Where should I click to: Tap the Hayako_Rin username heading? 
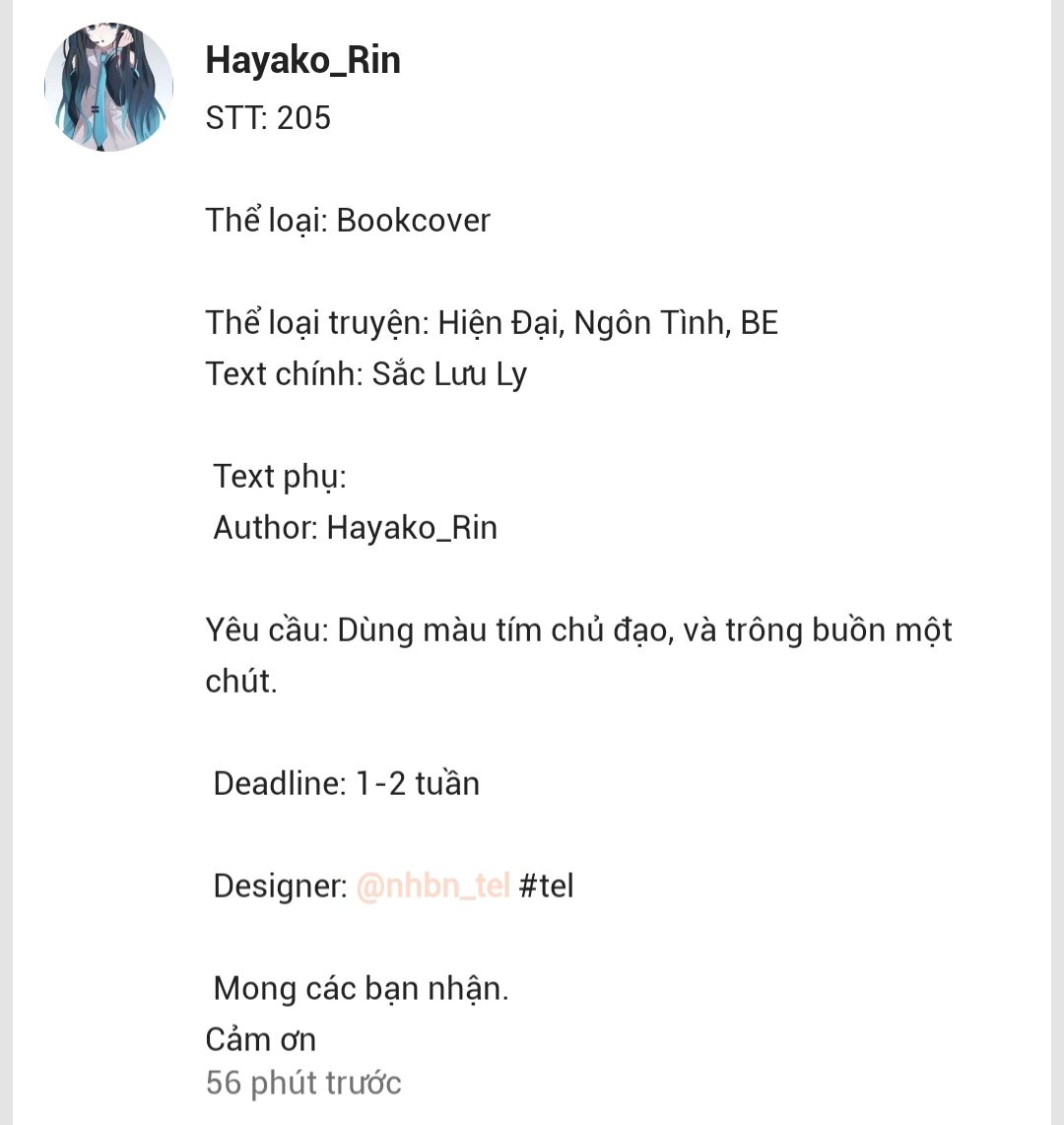click(x=302, y=60)
